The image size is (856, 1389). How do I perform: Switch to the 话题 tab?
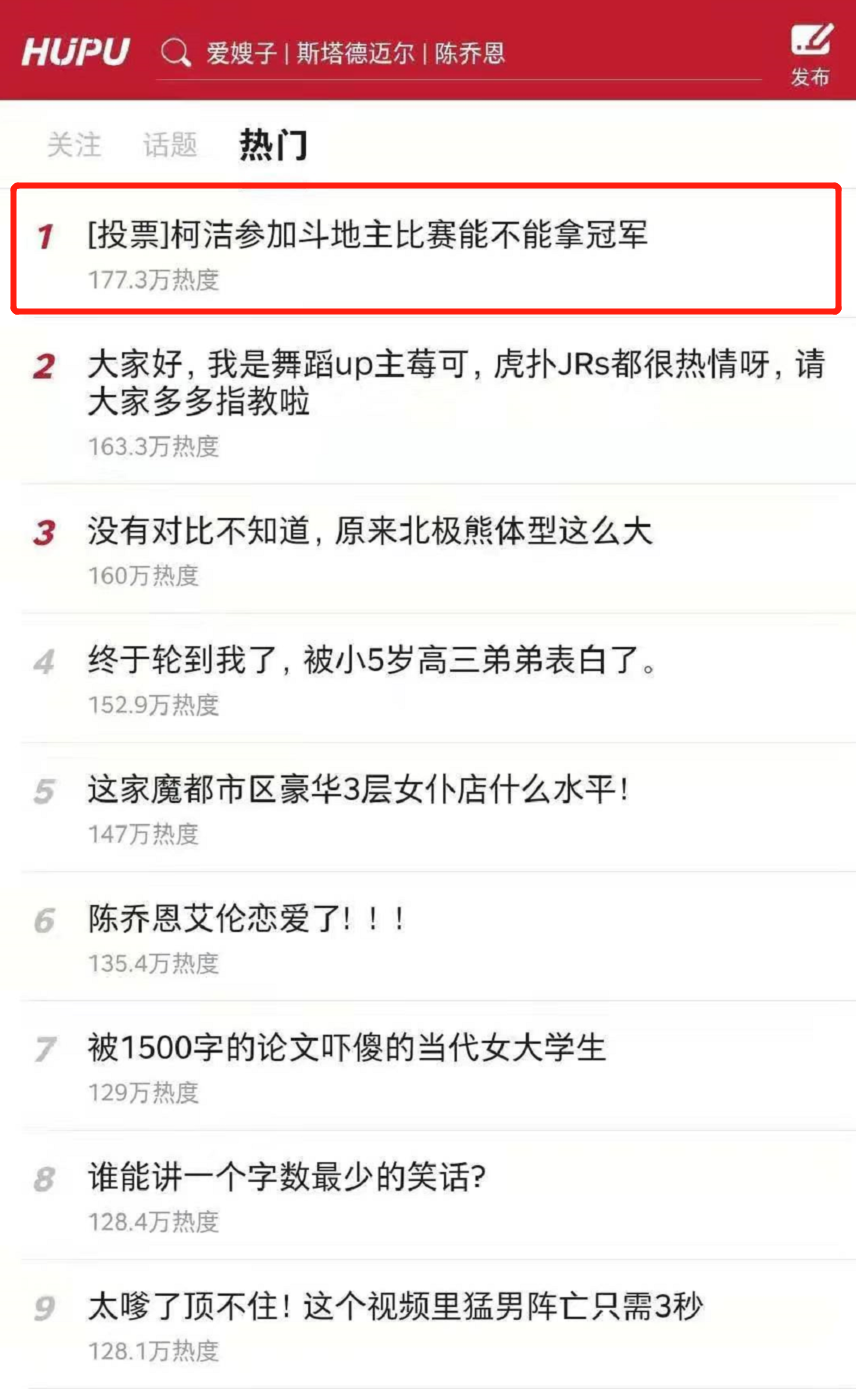pos(170,145)
